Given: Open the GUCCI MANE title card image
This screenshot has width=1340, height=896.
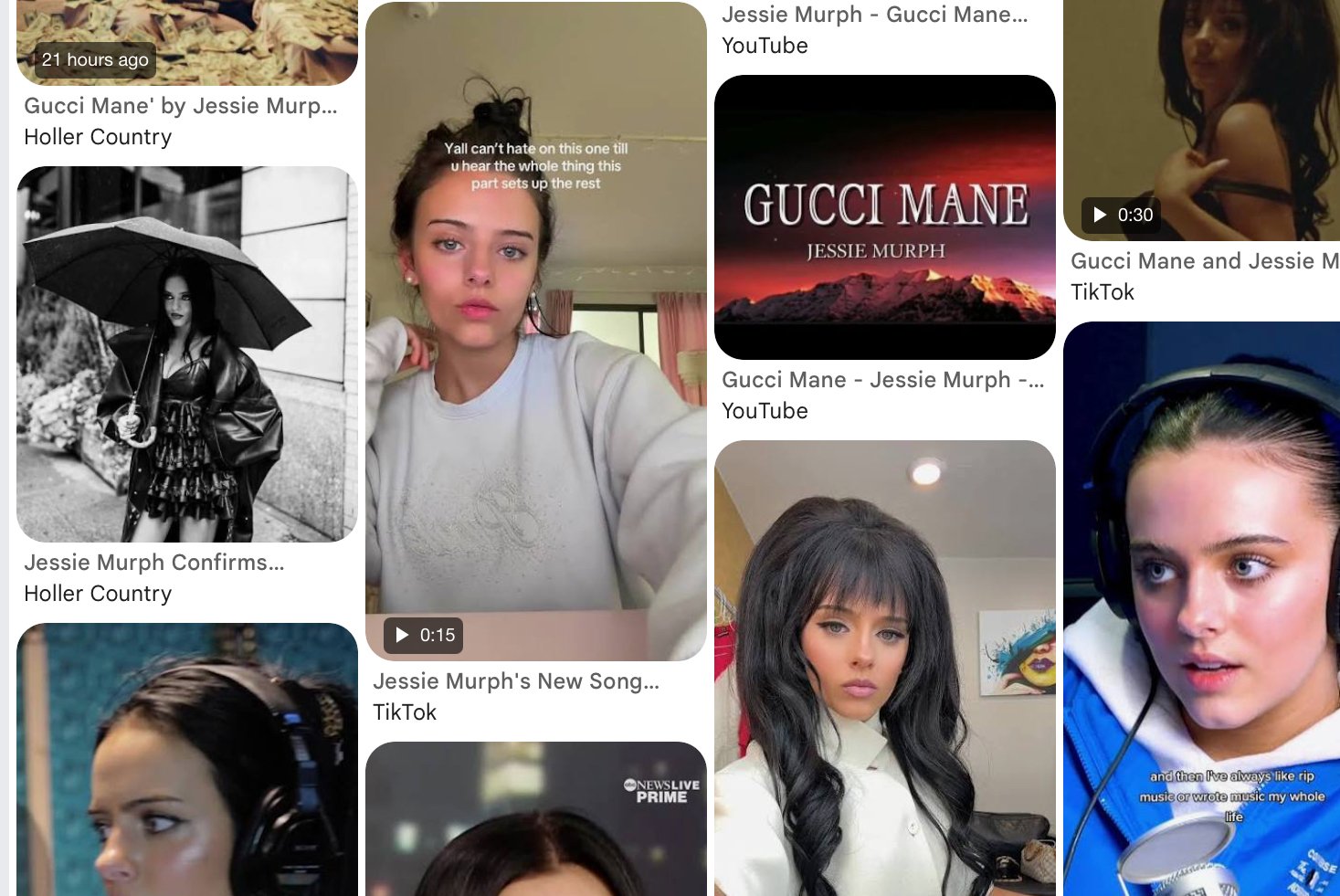Looking at the screenshot, I should (884, 216).
